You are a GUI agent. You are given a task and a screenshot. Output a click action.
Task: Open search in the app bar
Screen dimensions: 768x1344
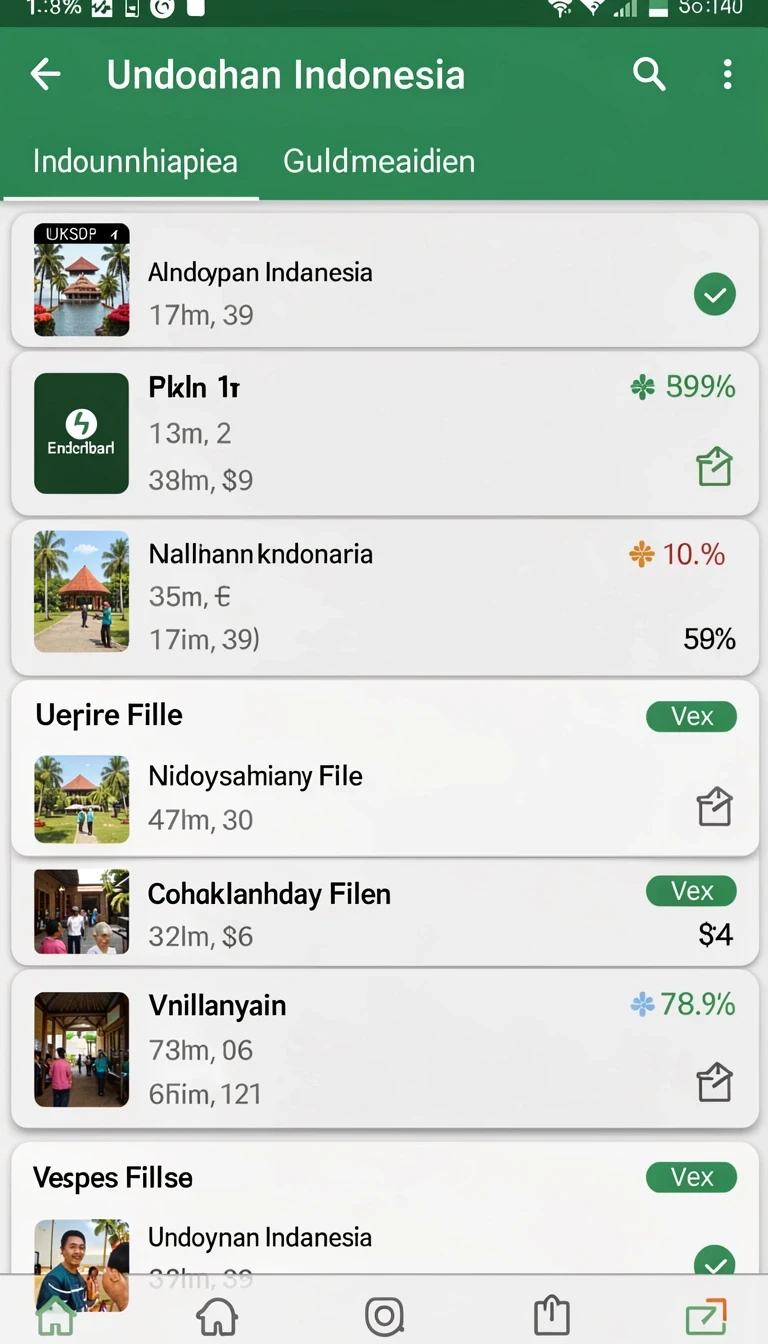pyautogui.click(x=649, y=74)
